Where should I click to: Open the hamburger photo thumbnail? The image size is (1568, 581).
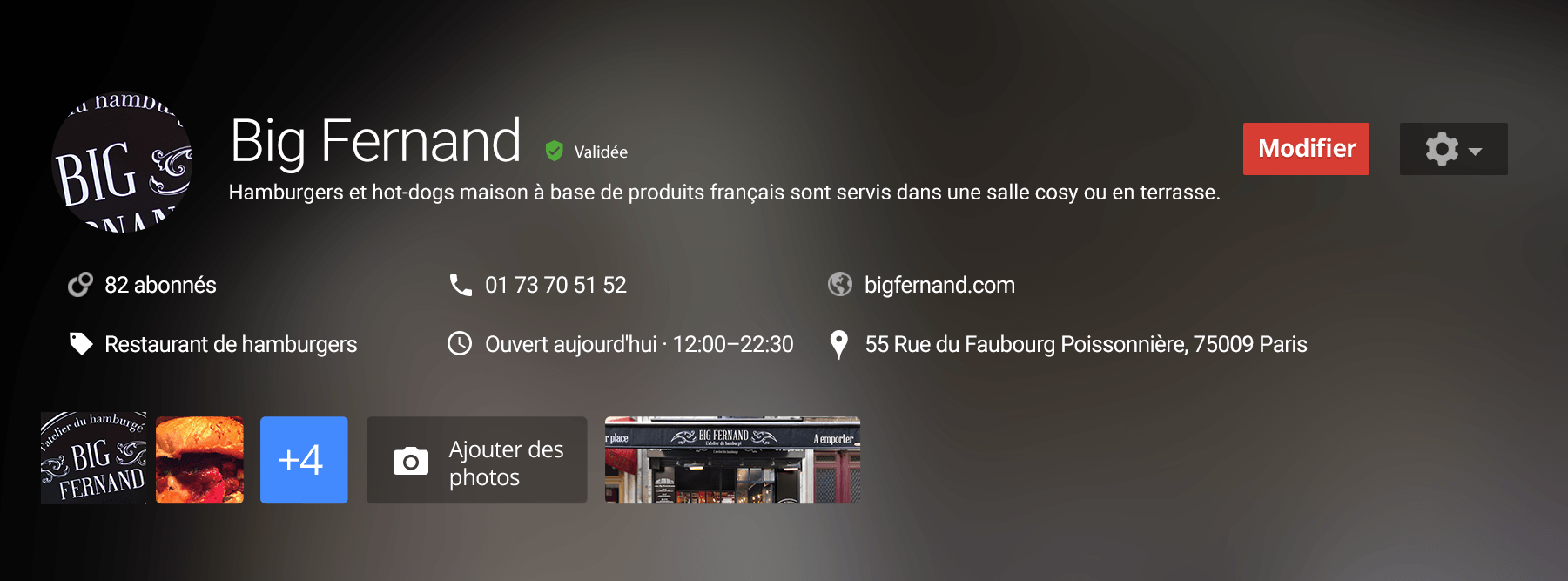tap(199, 459)
